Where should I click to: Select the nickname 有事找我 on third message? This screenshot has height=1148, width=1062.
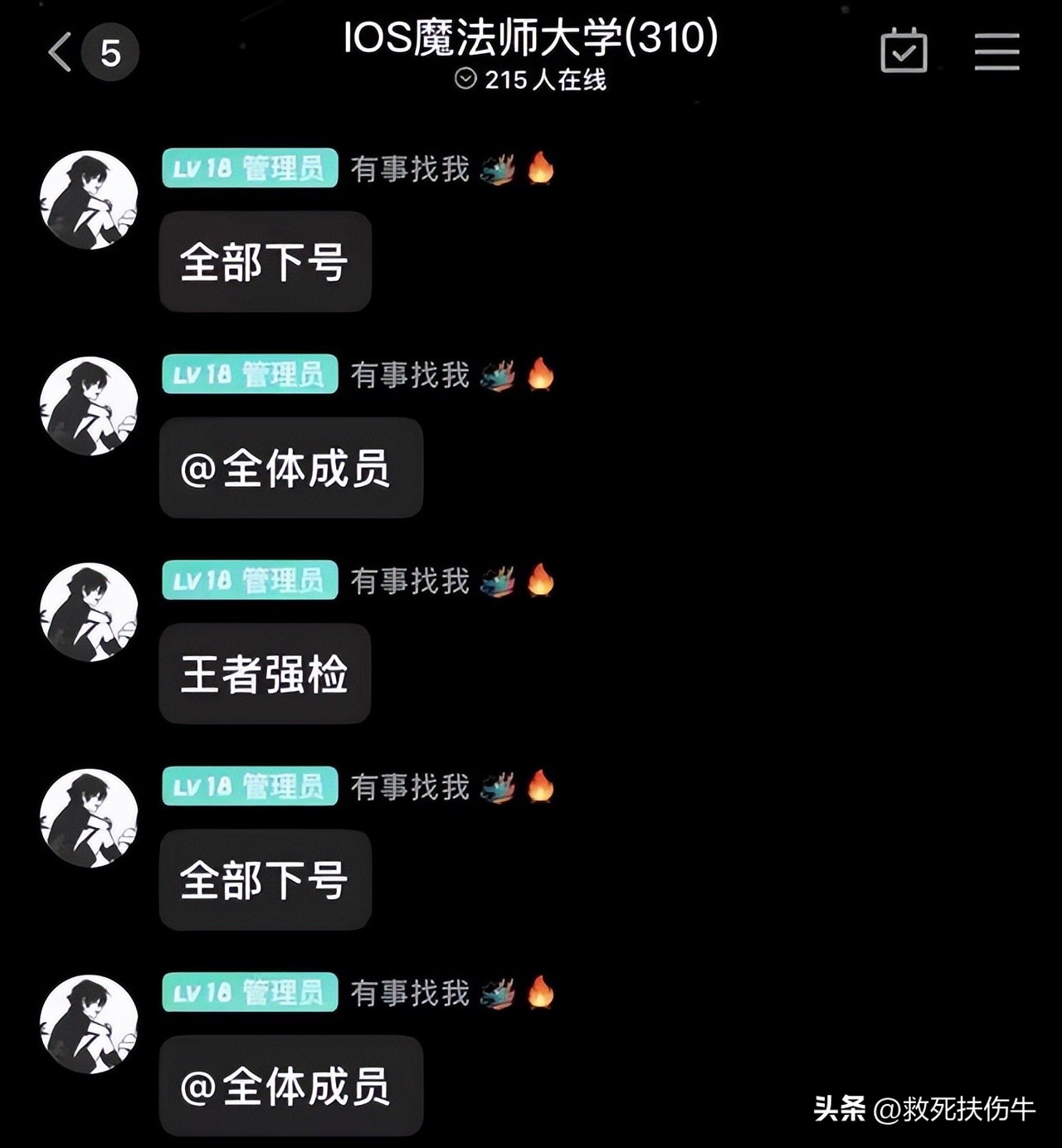click(x=412, y=581)
